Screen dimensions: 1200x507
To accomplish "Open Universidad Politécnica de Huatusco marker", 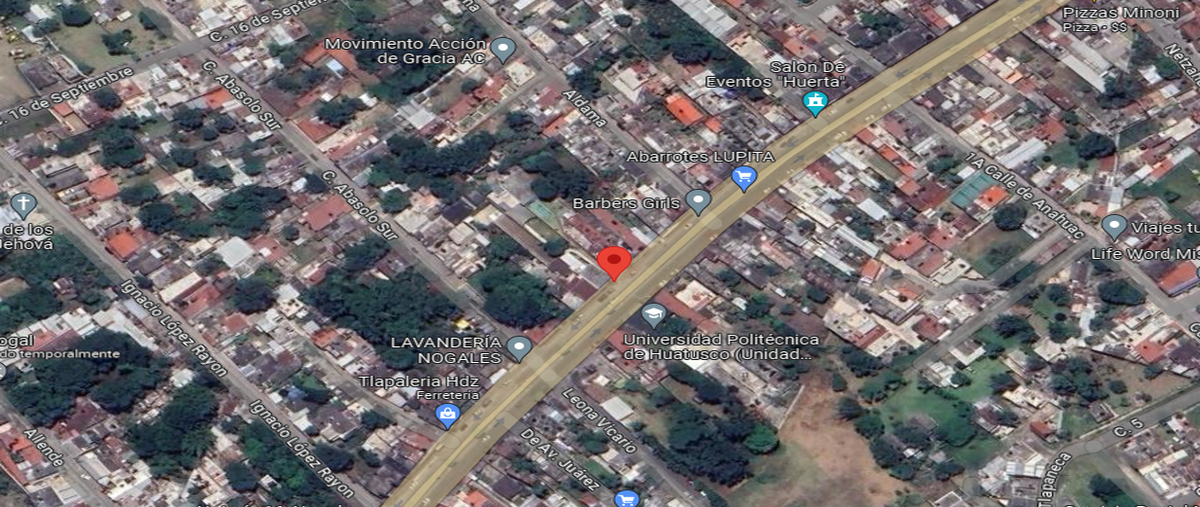I will (x=653, y=315).
